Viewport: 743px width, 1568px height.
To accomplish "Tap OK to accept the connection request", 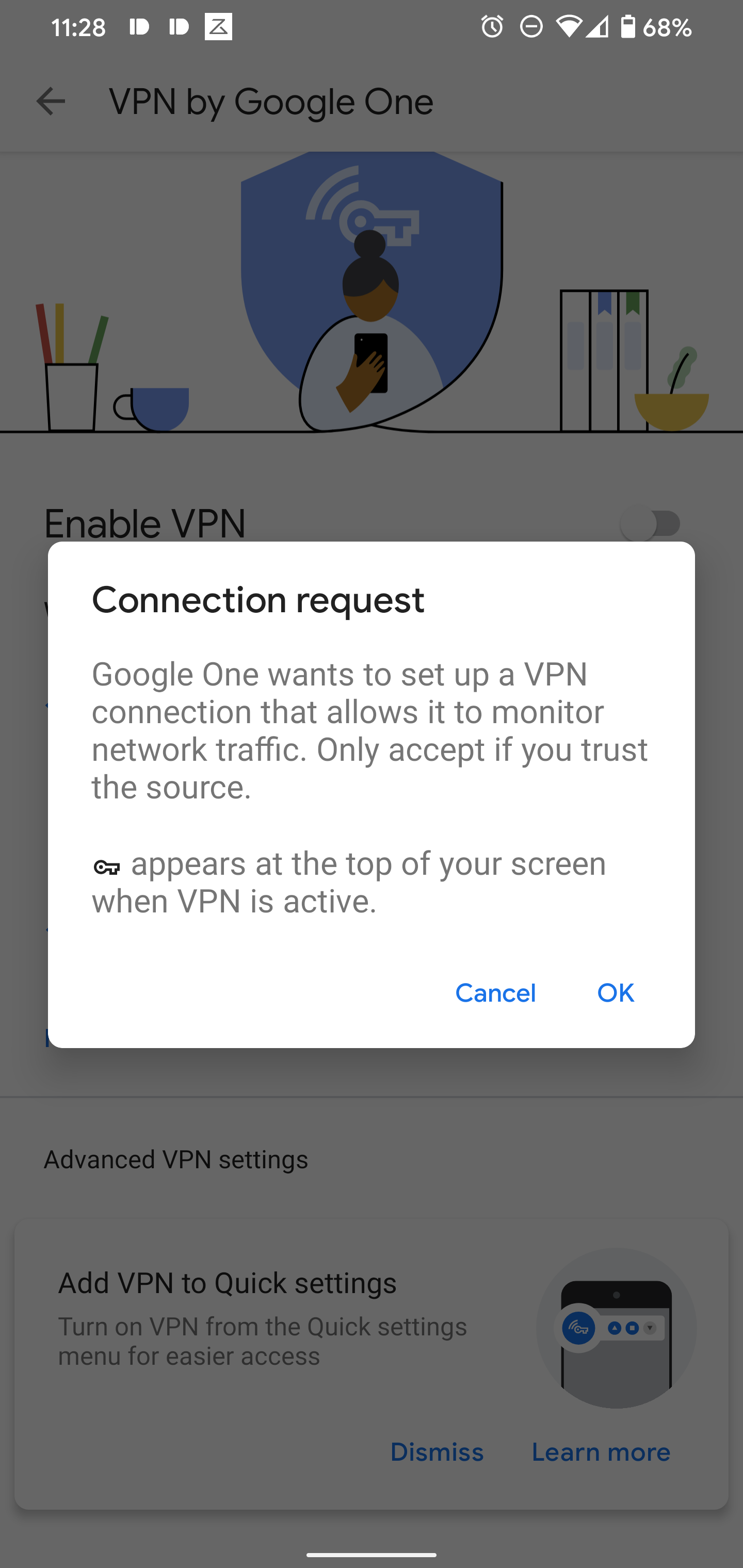I will (615, 993).
